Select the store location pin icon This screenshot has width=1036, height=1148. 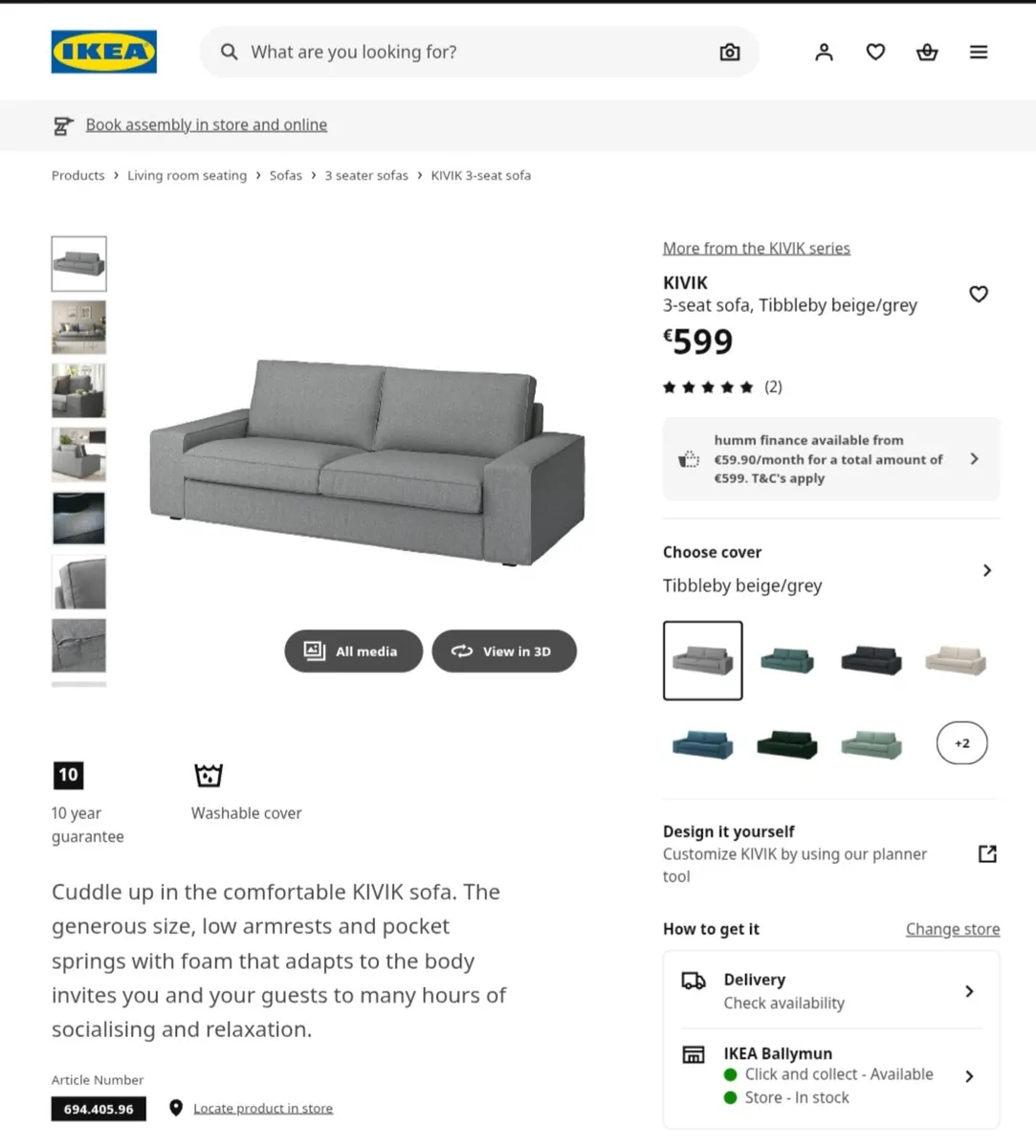(175, 1107)
